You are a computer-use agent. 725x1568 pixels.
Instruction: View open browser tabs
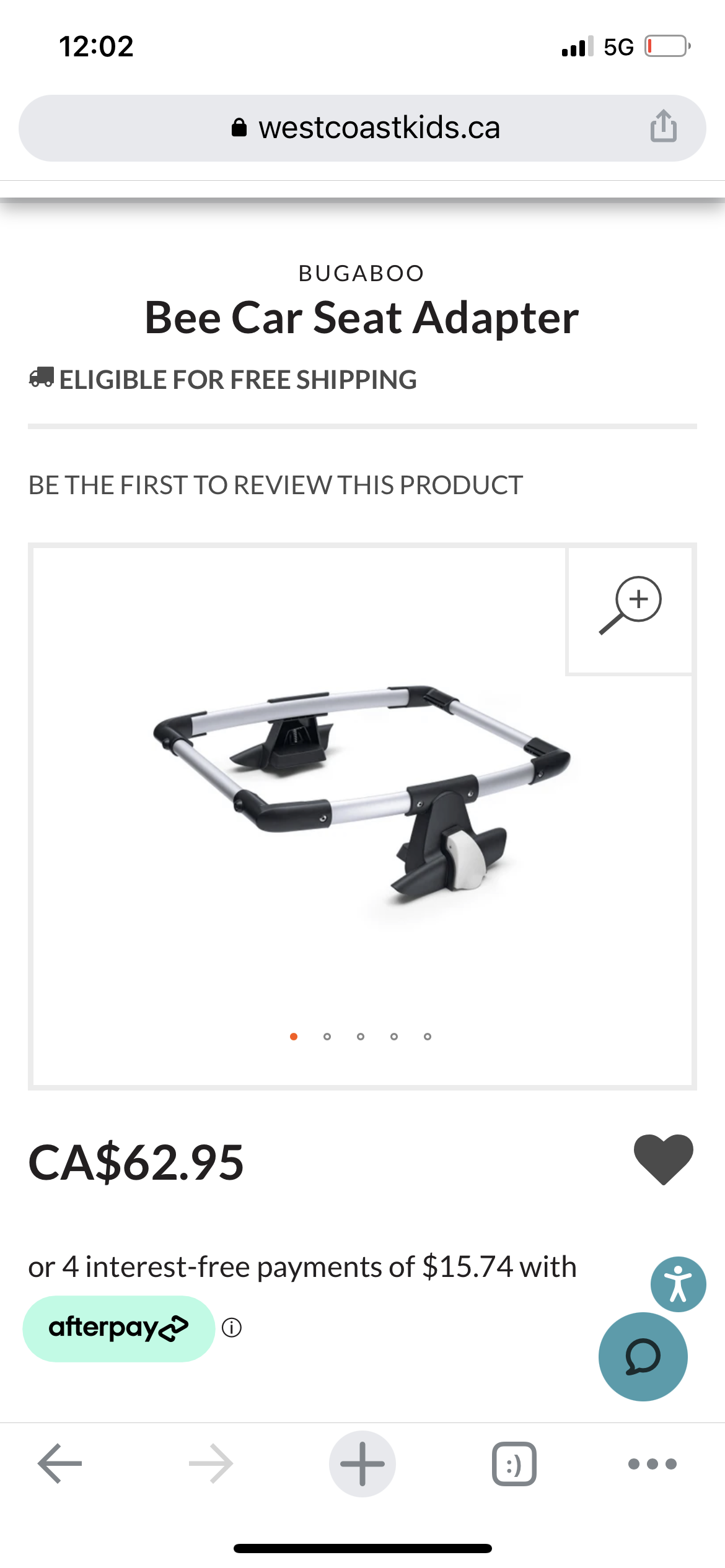click(x=514, y=1464)
